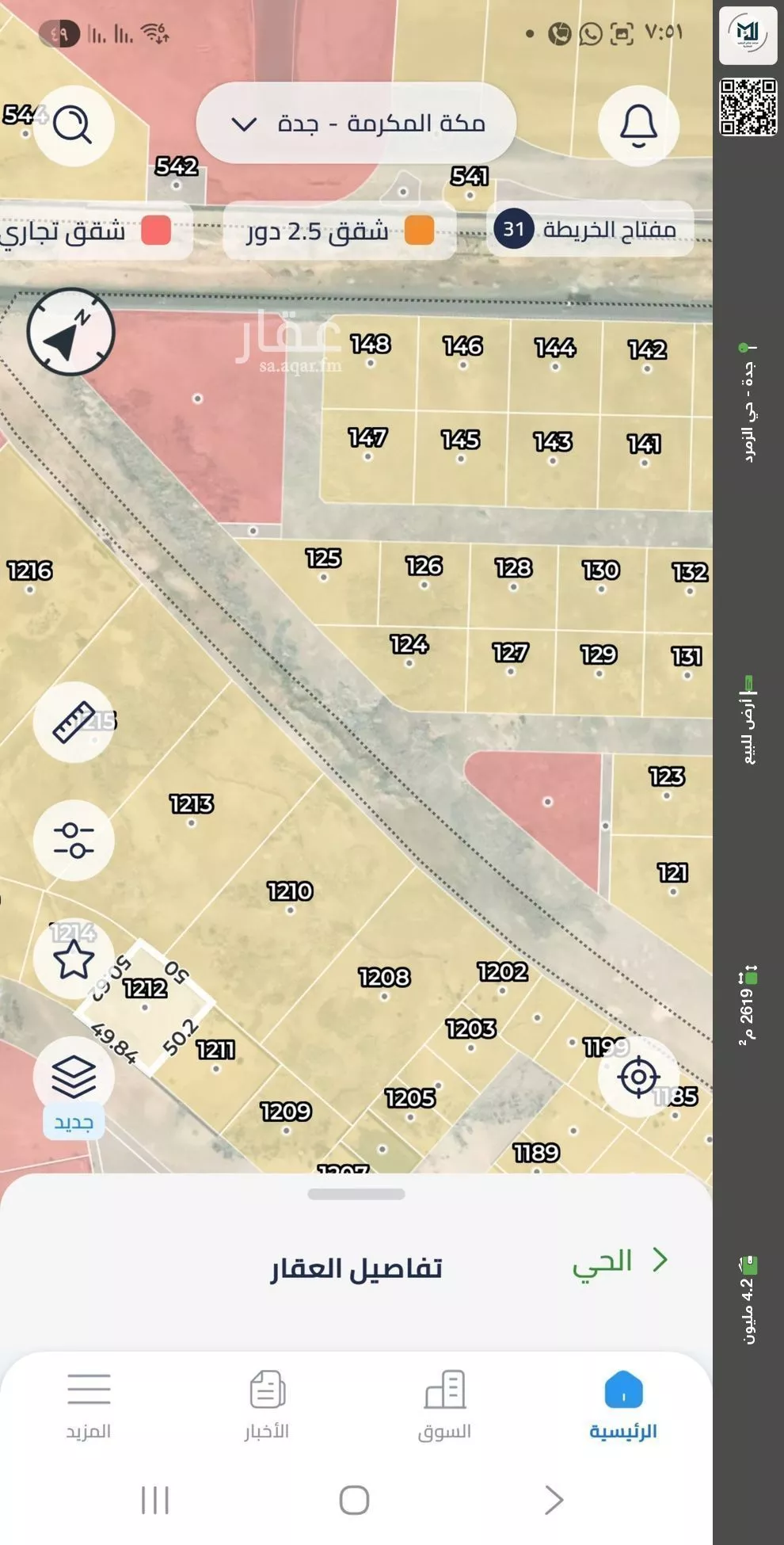Switch to the السوق tab

(444, 1405)
